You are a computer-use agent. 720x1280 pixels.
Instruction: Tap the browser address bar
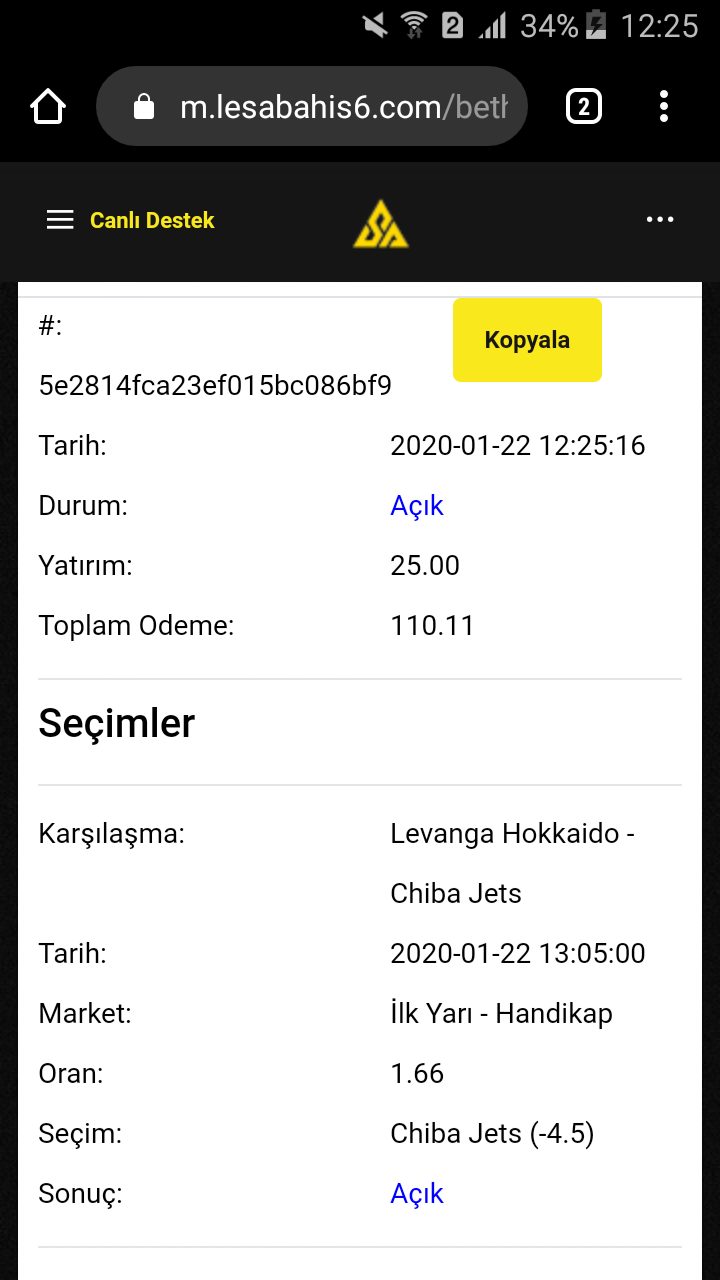click(312, 106)
